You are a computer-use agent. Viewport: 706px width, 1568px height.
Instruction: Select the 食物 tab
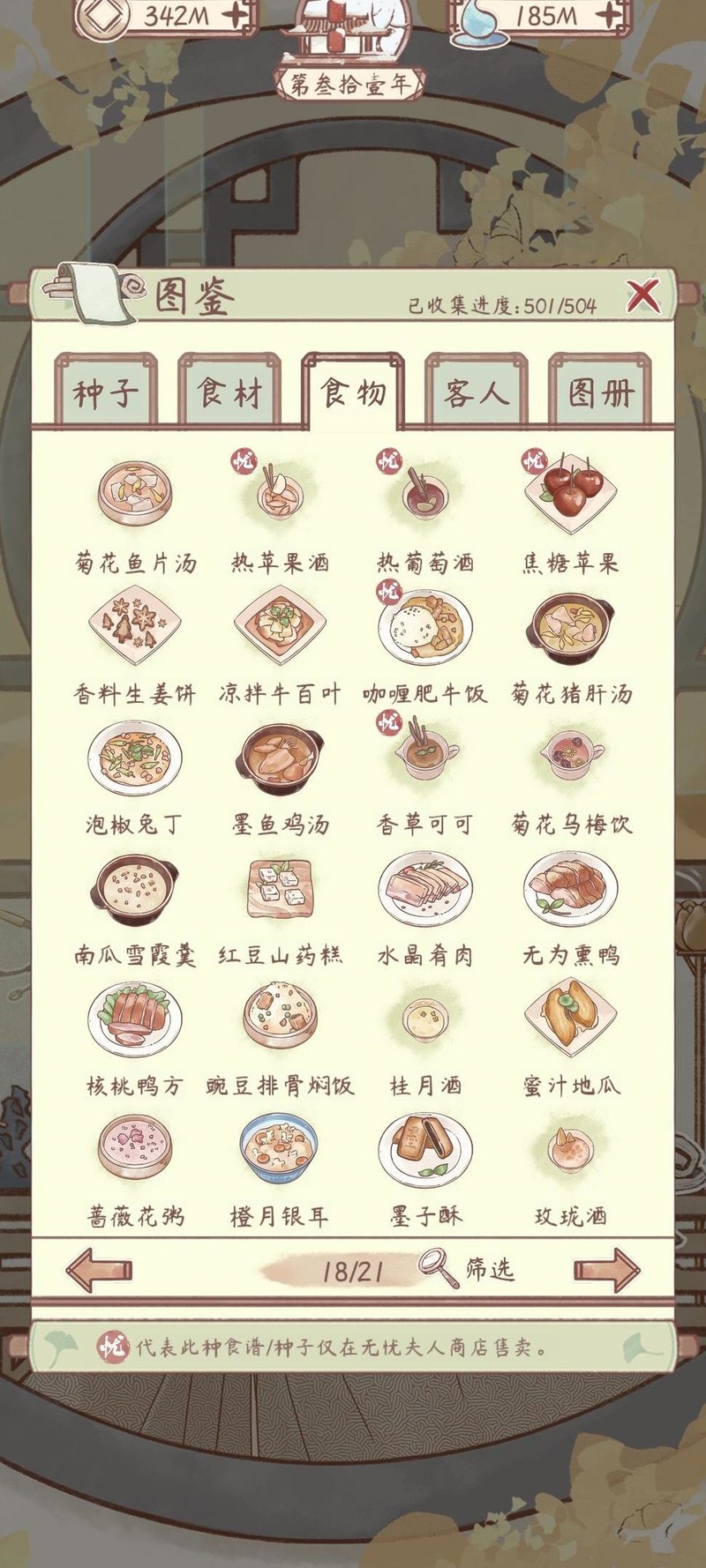tap(353, 392)
